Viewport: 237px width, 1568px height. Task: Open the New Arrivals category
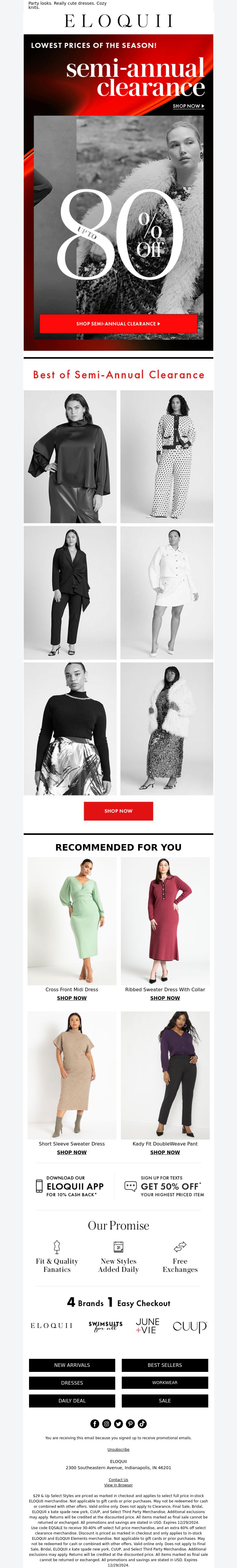[x=72, y=1365]
